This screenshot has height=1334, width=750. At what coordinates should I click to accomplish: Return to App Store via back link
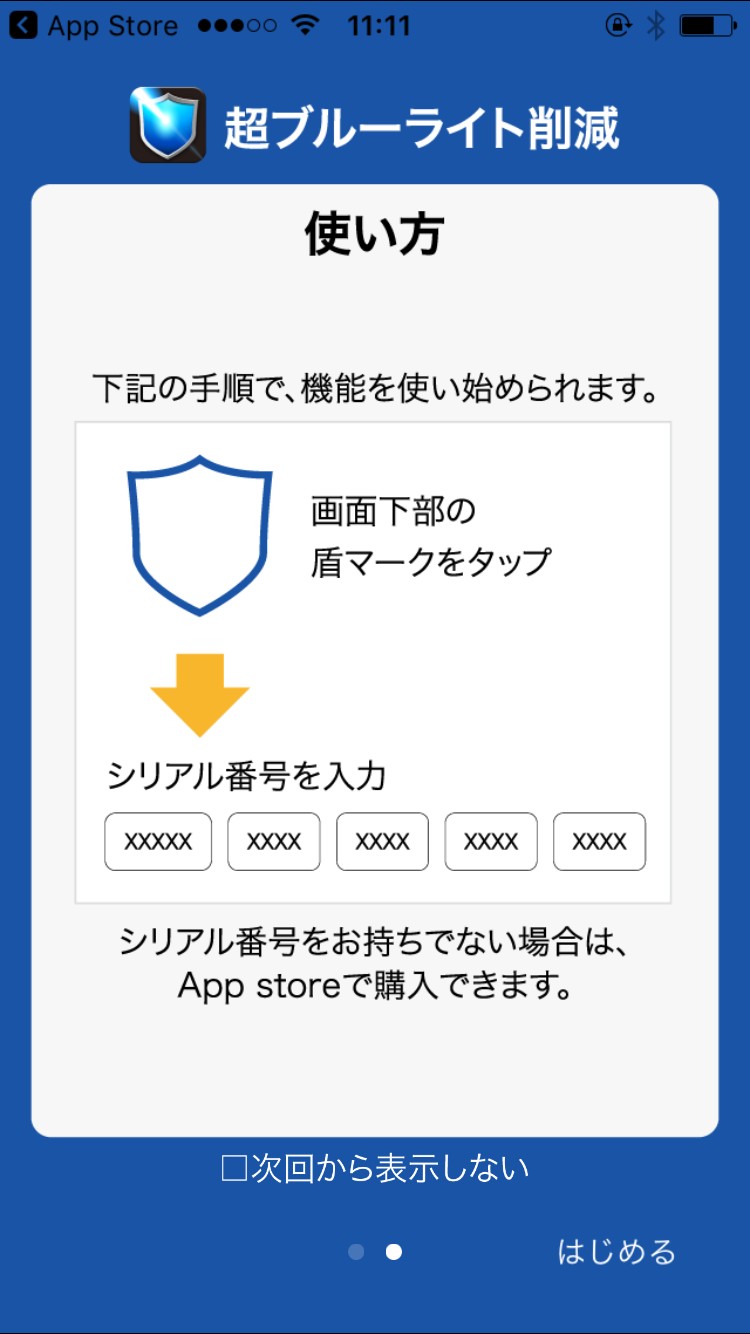pyautogui.click(x=94, y=25)
